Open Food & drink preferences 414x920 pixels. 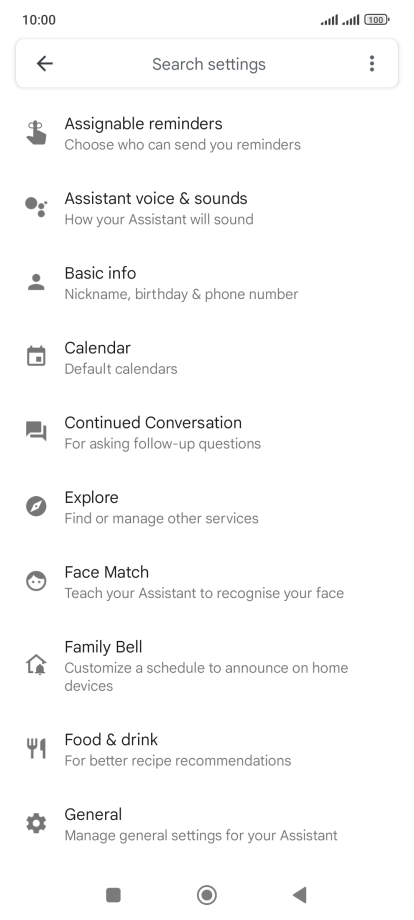207,749
